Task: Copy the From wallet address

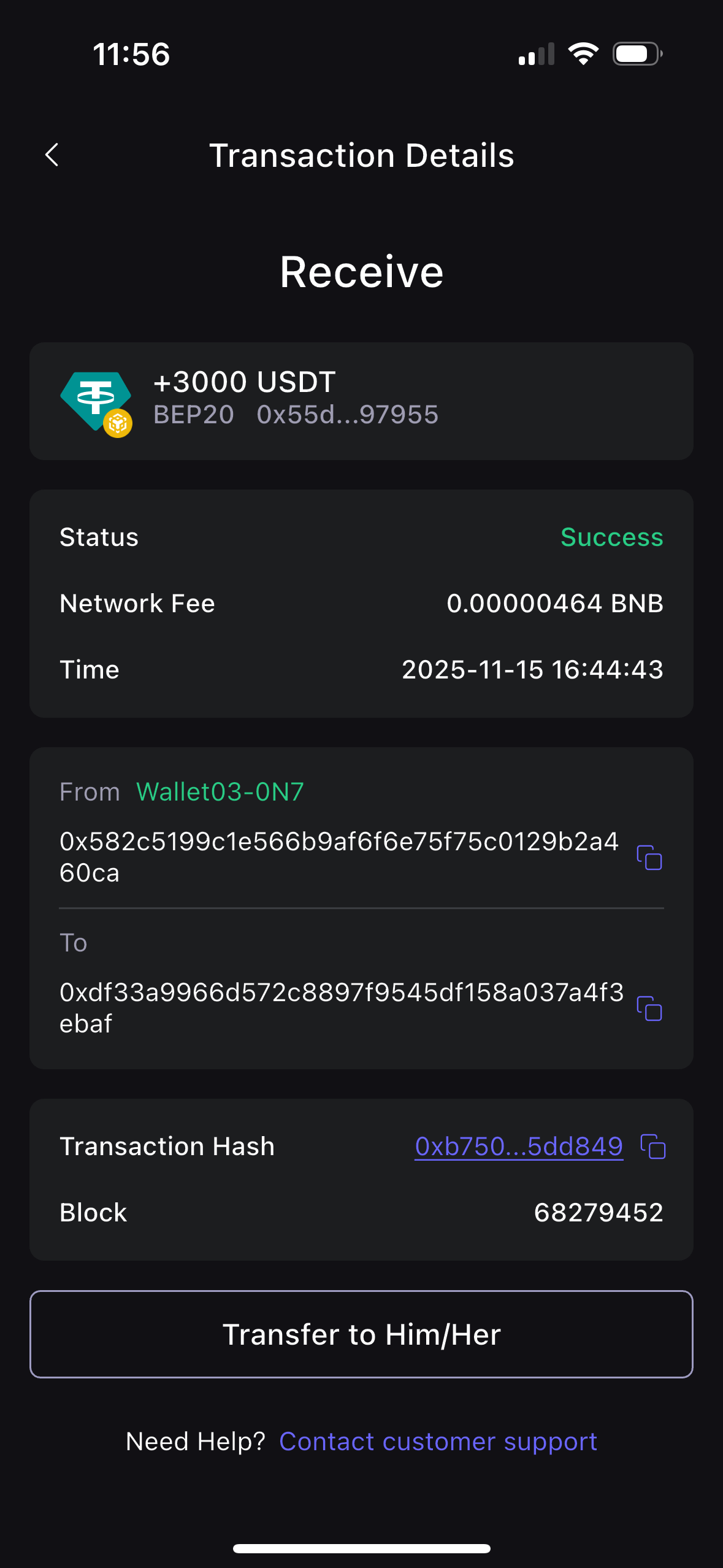Action: (649, 858)
